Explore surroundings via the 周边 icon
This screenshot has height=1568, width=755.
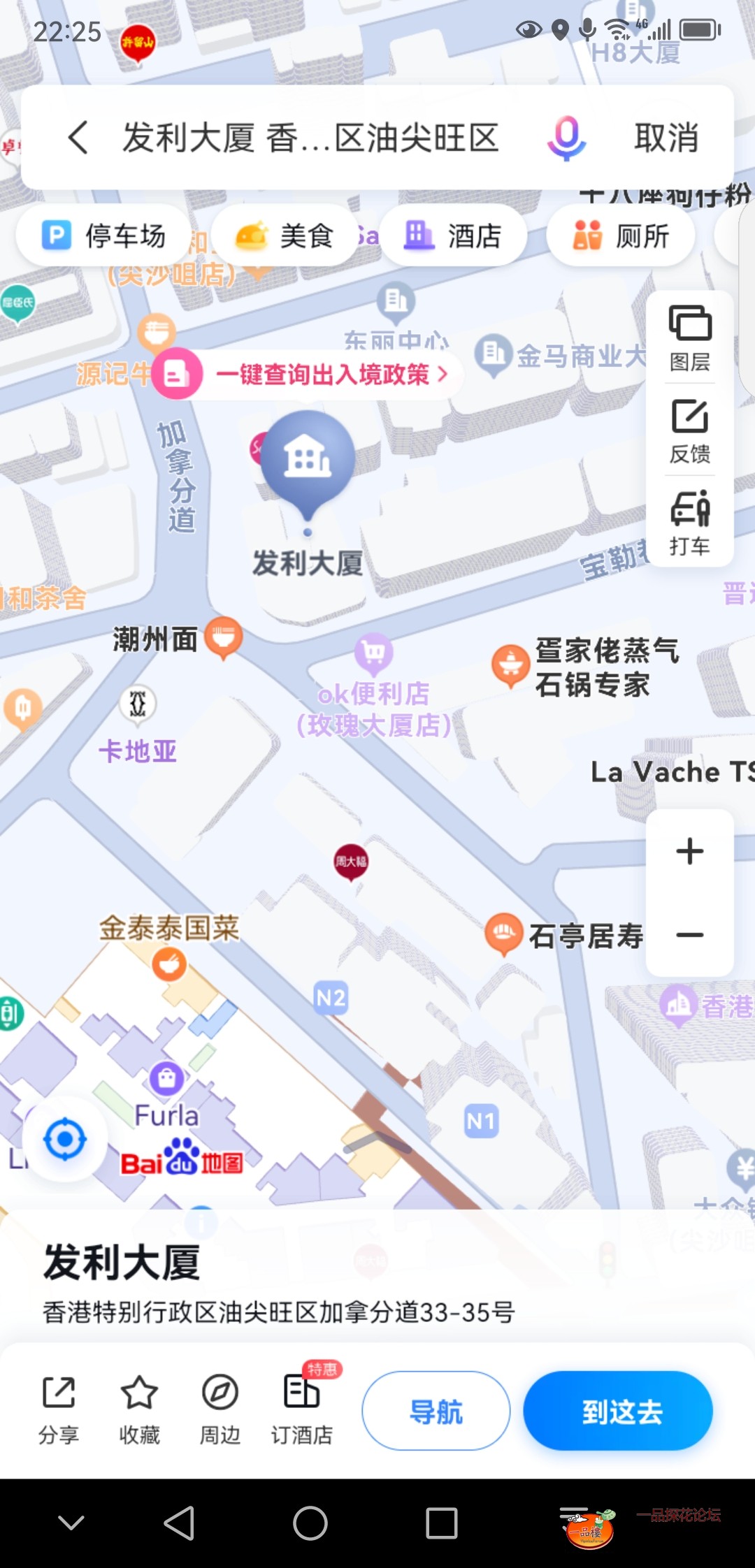pos(219,1408)
